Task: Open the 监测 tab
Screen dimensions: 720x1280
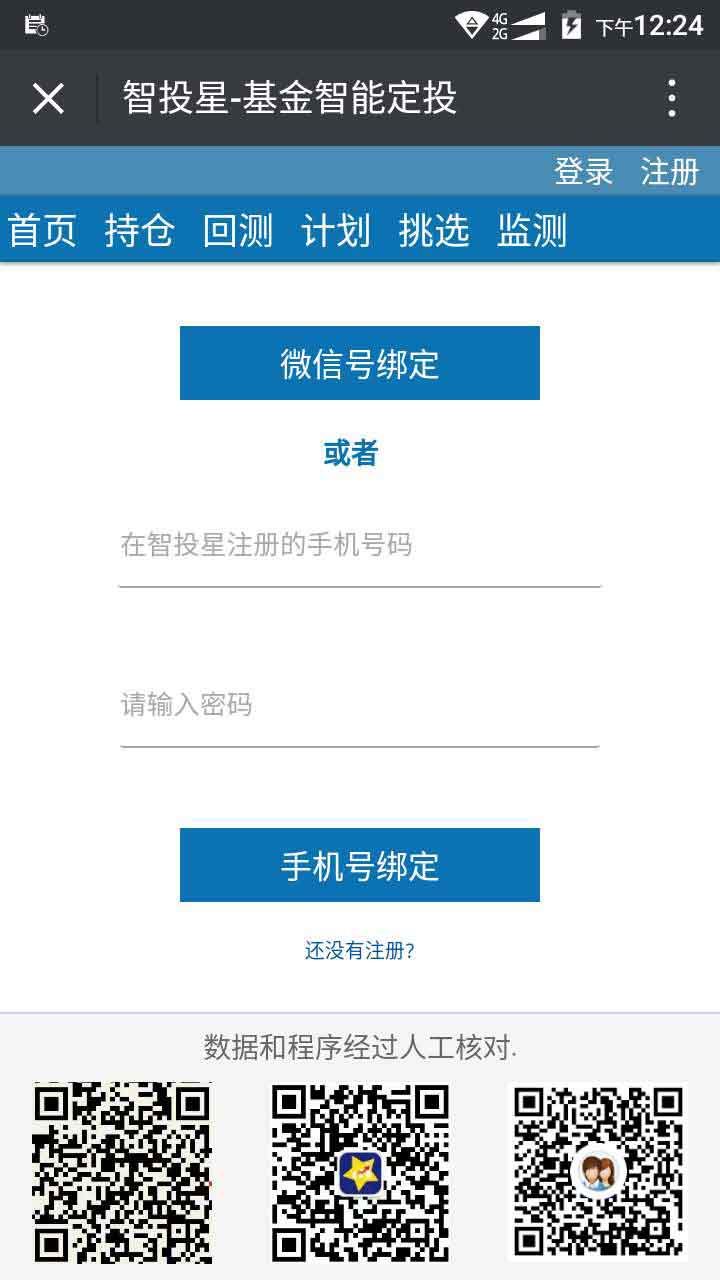Action: click(x=532, y=230)
